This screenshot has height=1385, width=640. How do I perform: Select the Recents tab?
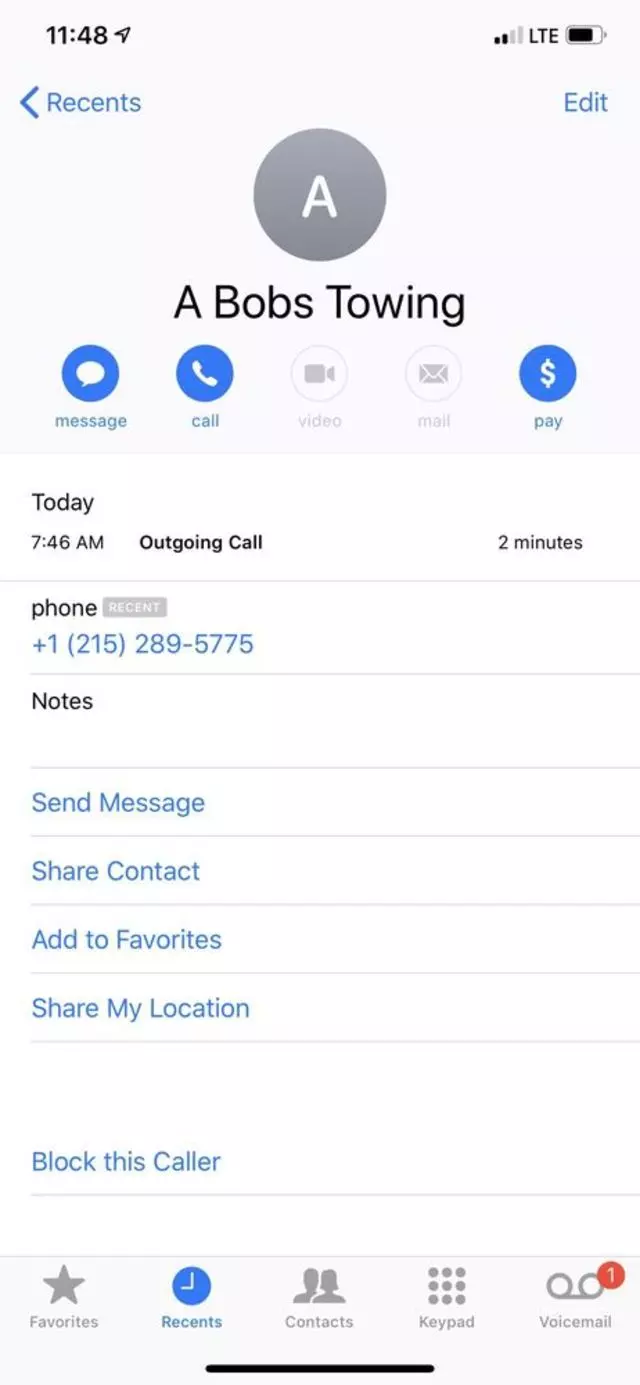click(191, 1297)
